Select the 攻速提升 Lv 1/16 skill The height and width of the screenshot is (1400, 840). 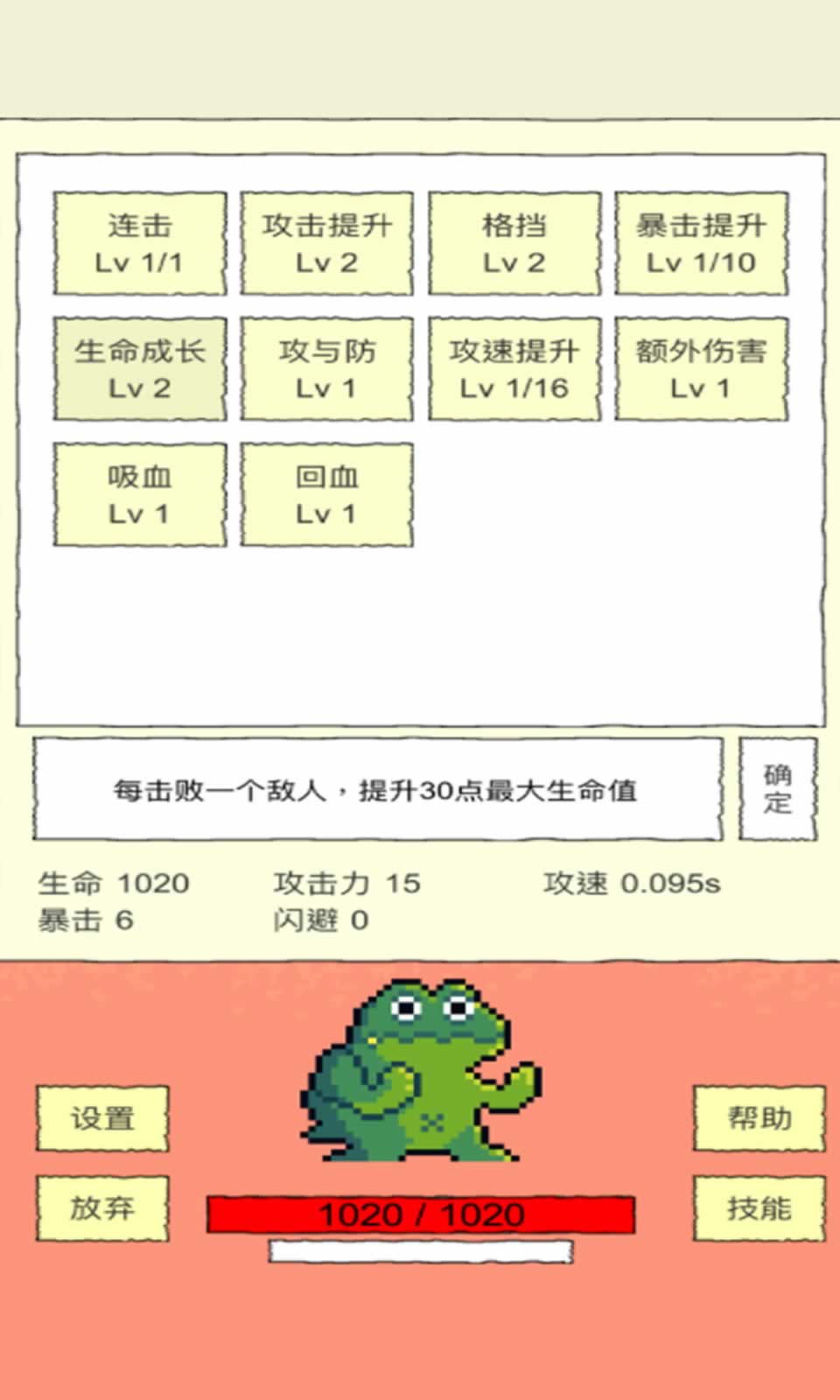pos(513,369)
